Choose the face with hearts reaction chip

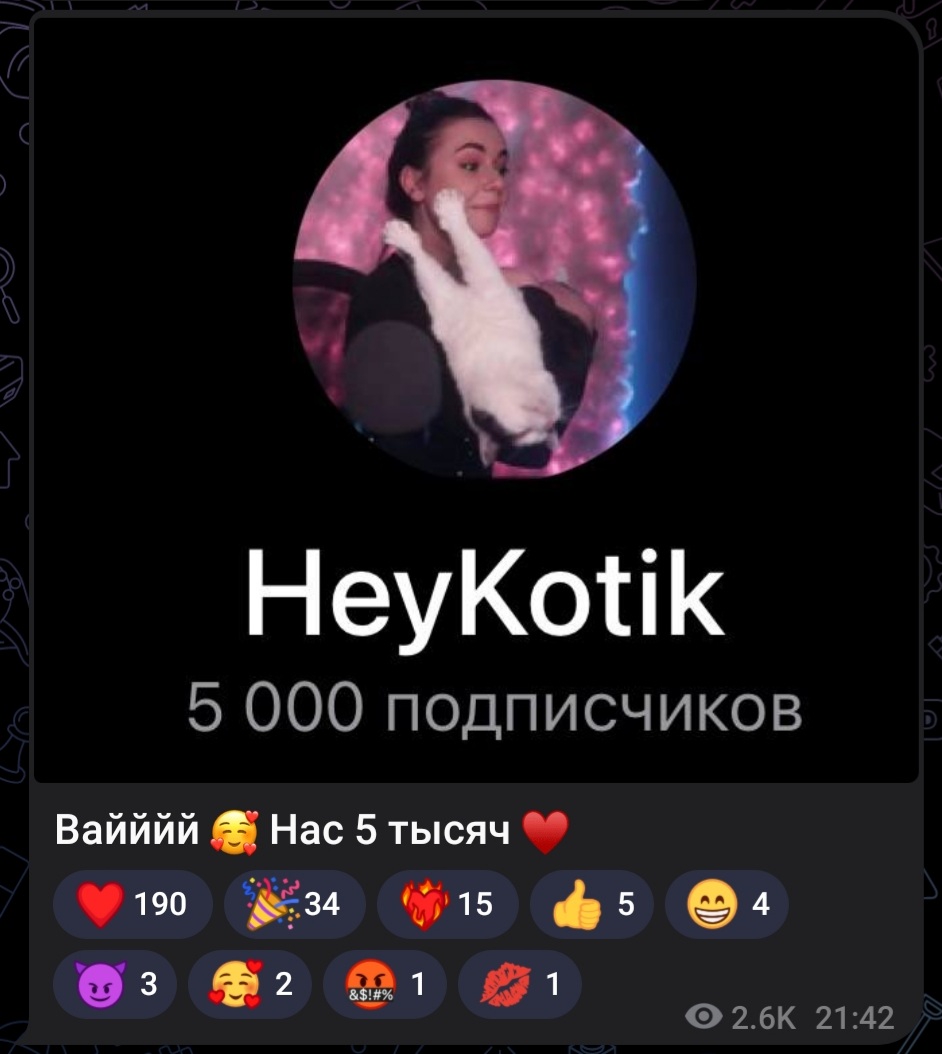[249, 984]
